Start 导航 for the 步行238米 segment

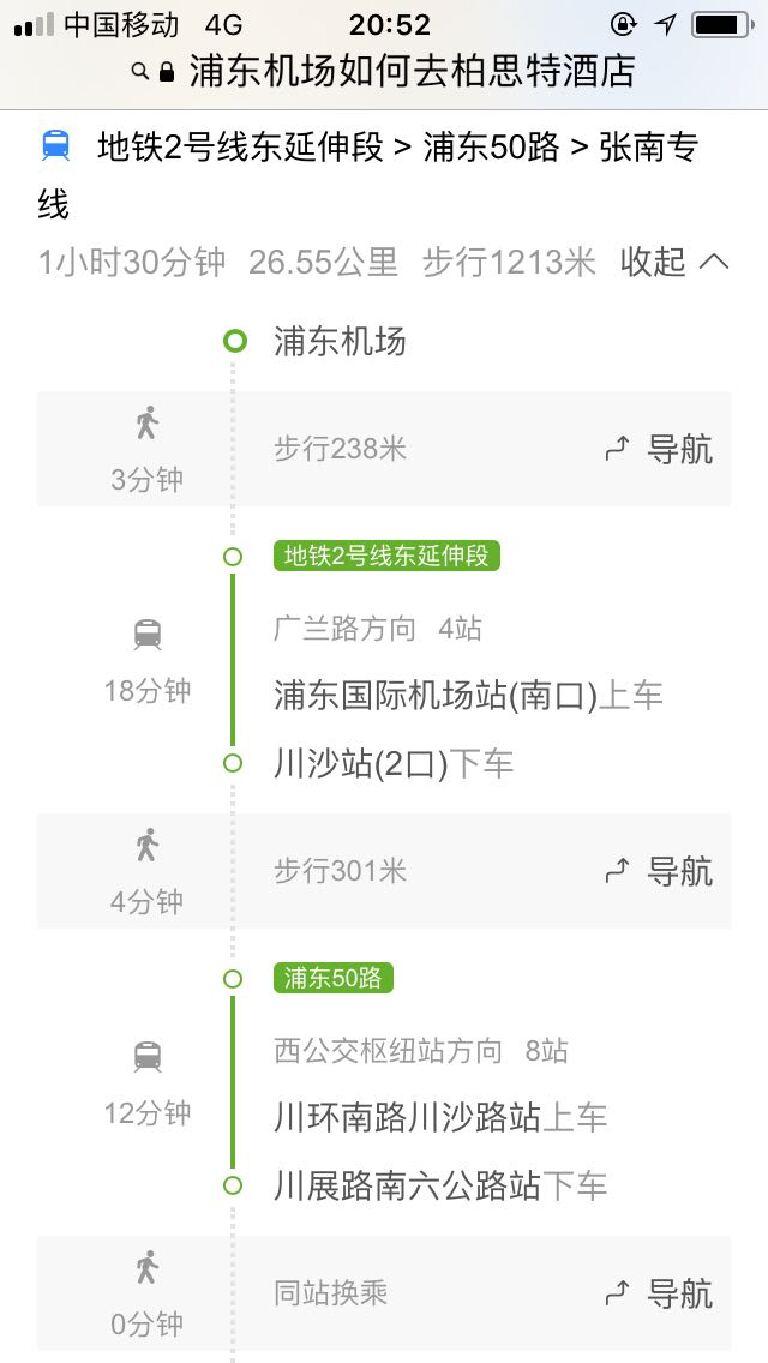click(x=661, y=450)
